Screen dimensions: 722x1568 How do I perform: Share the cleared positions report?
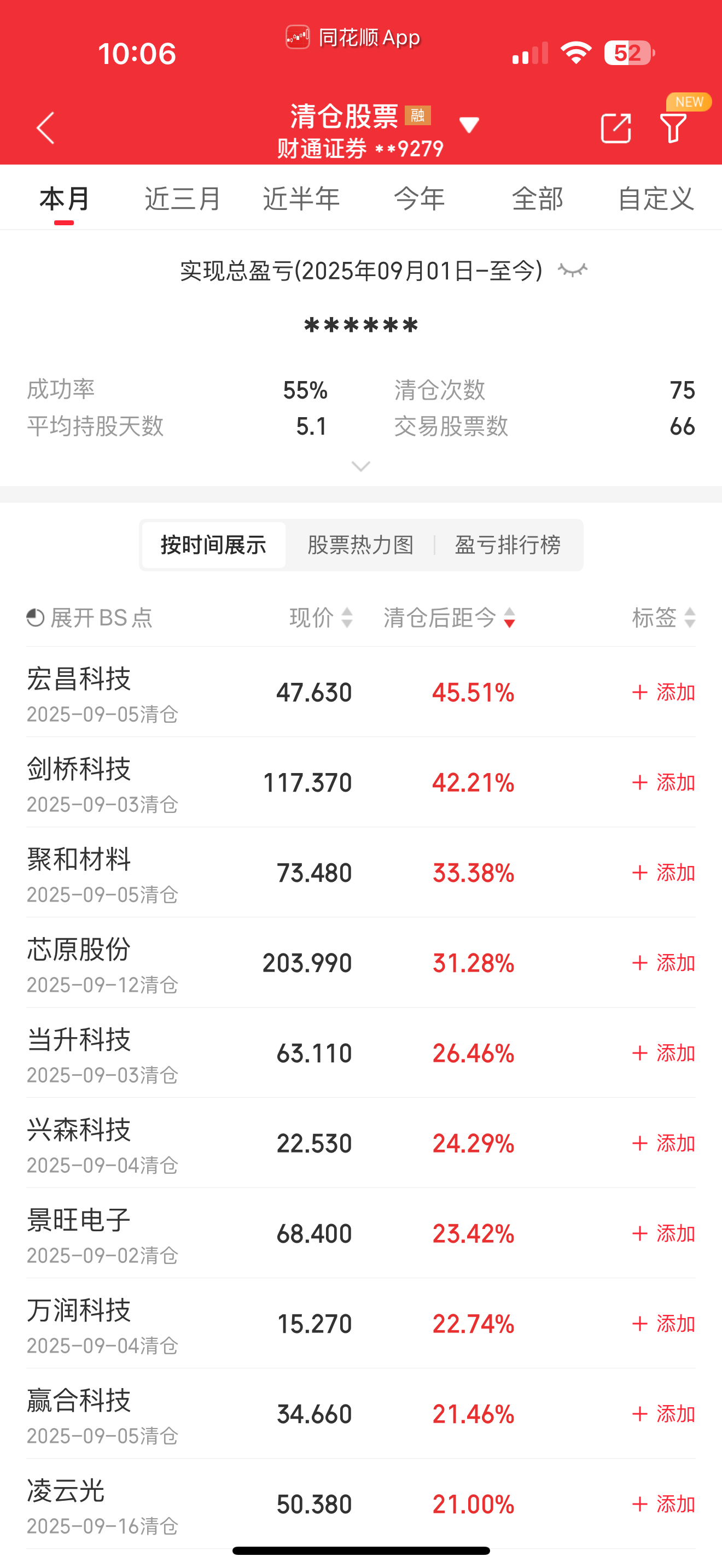click(615, 128)
